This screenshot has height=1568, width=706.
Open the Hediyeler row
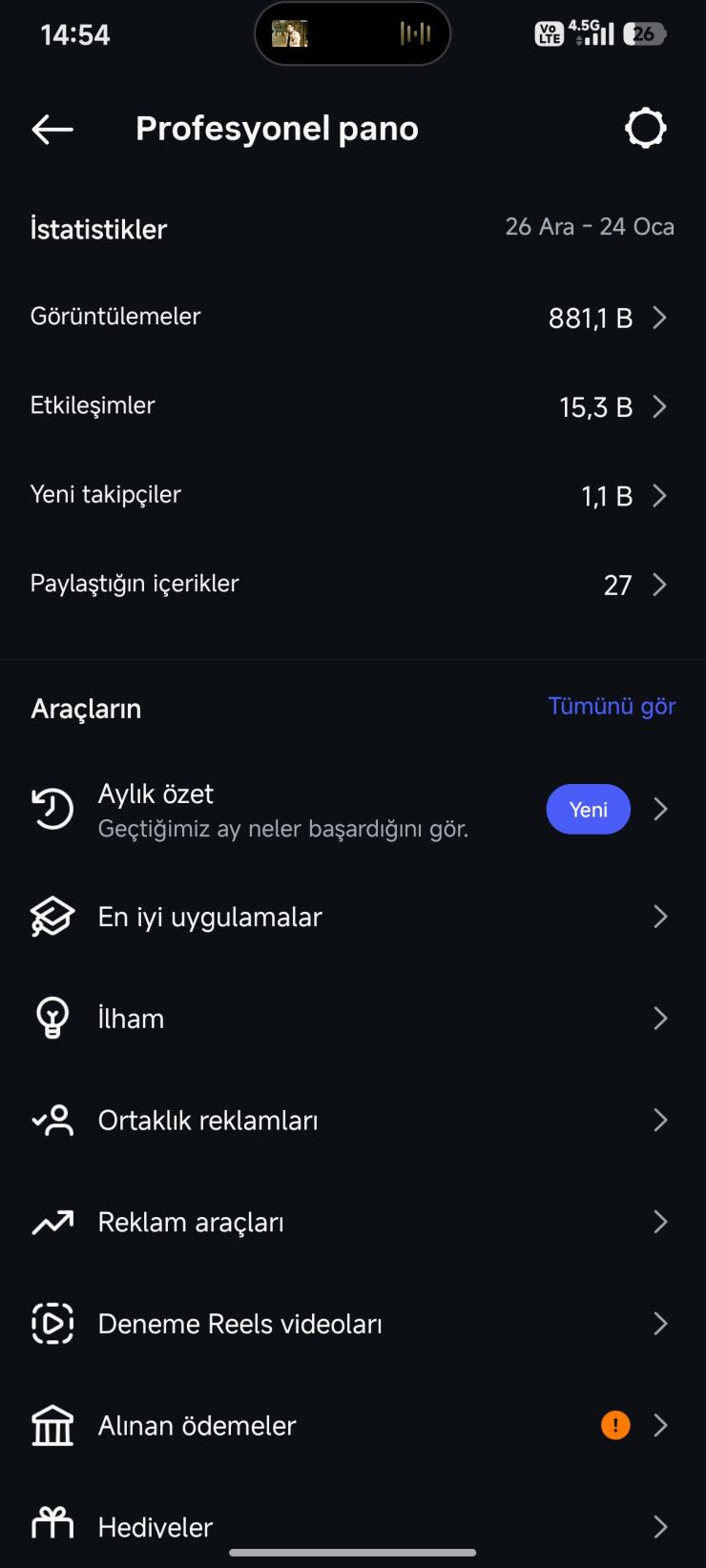[x=352, y=1526]
